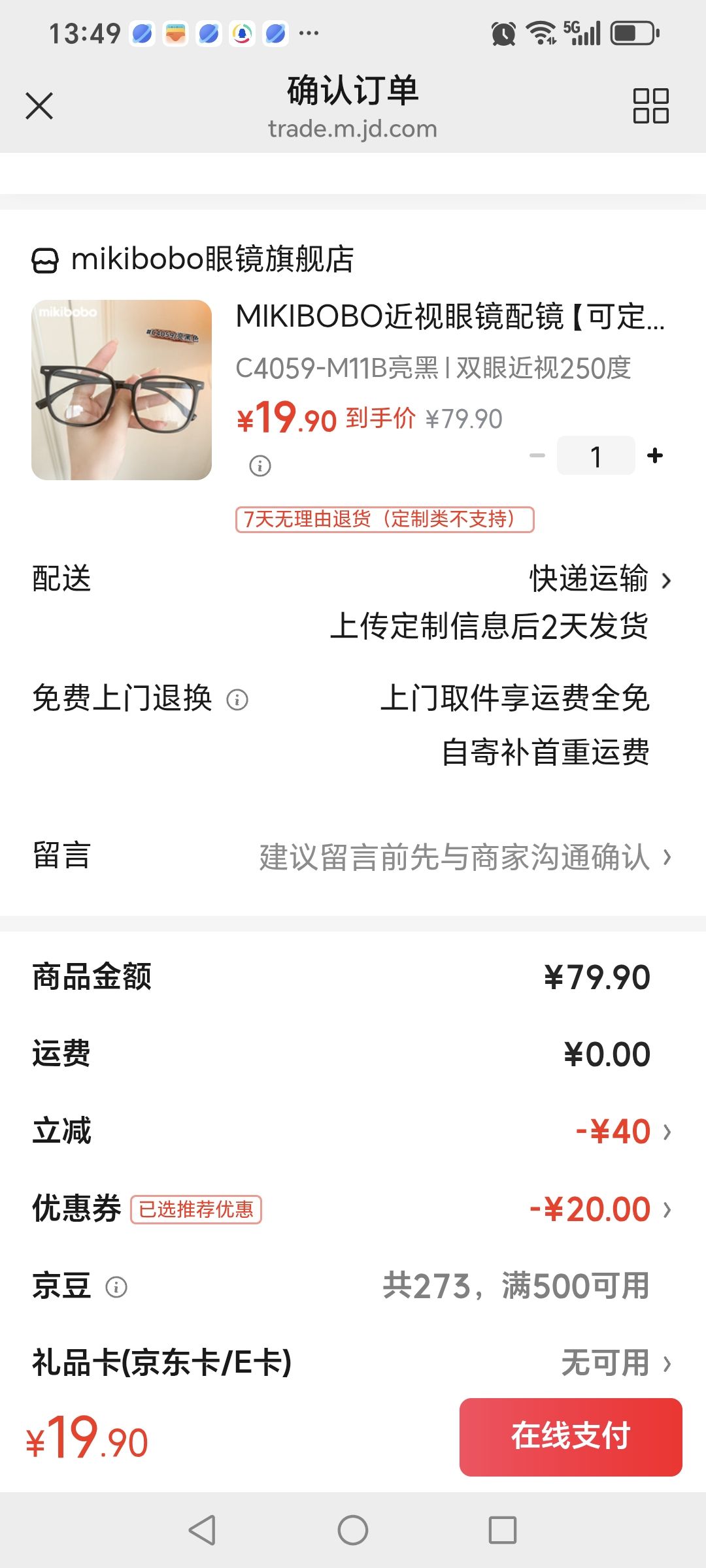Tap the 在线支付 pay button
Viewport: 706px width, 1568px height.
coord(571,1437)
